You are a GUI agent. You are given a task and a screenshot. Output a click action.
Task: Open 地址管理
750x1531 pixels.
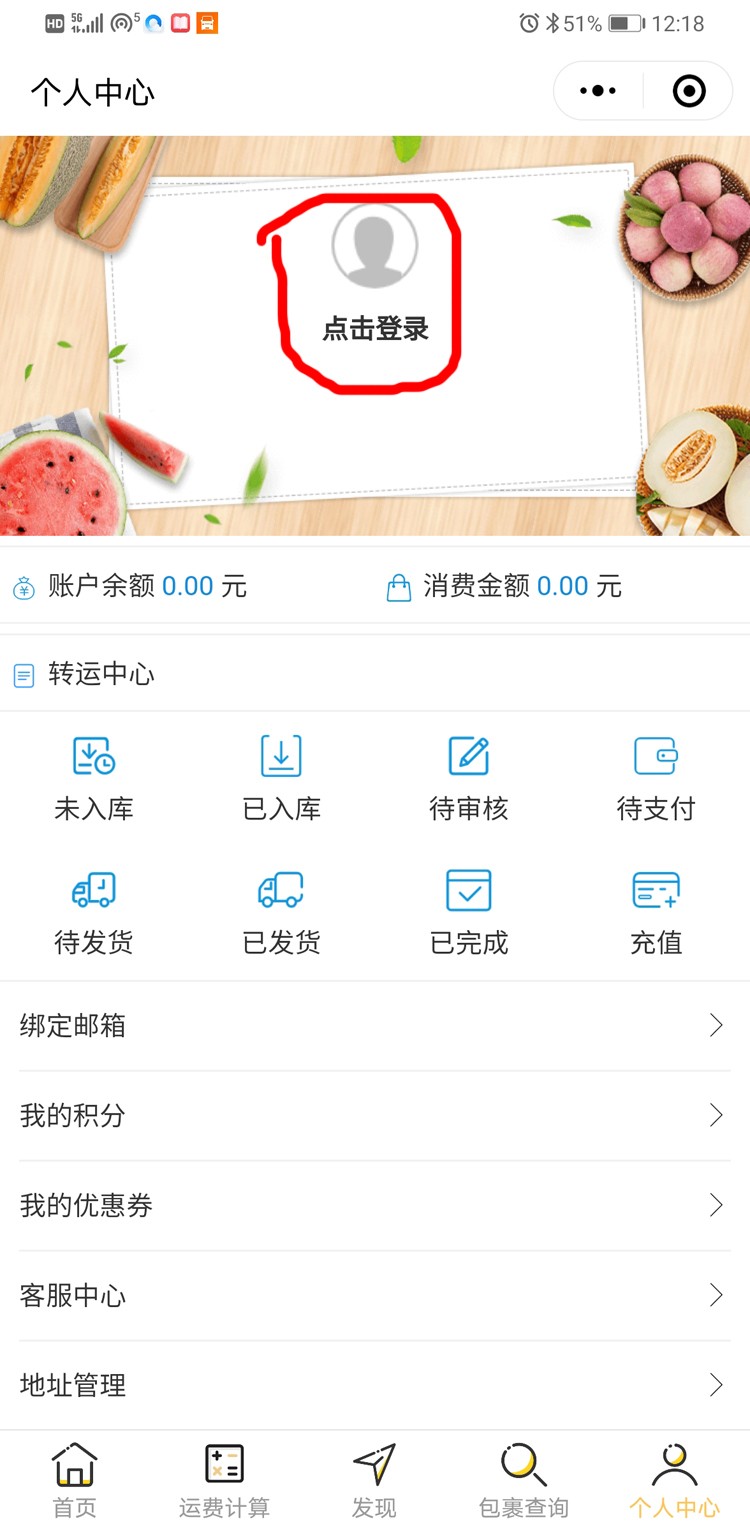point(375,1386)
